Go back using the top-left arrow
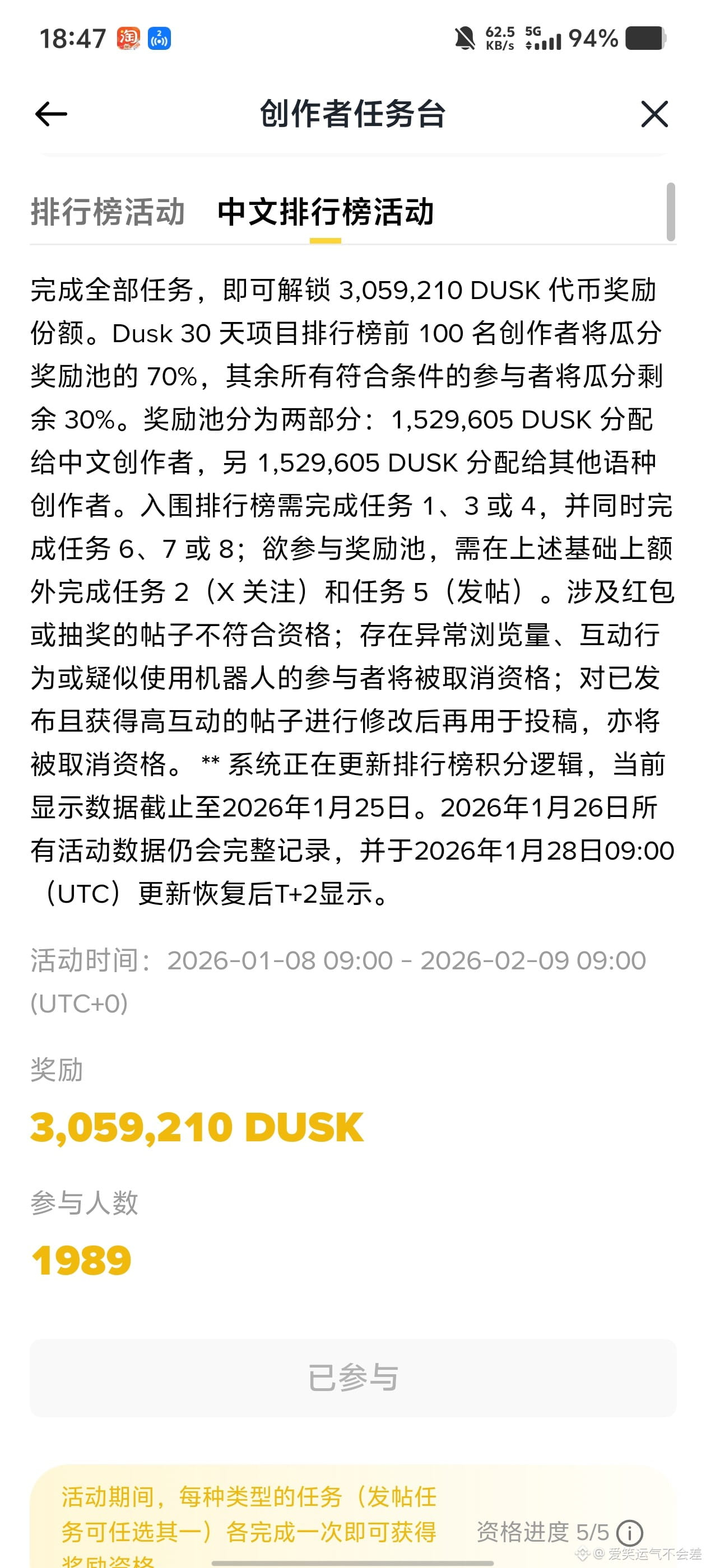 [x=51, y=114]
